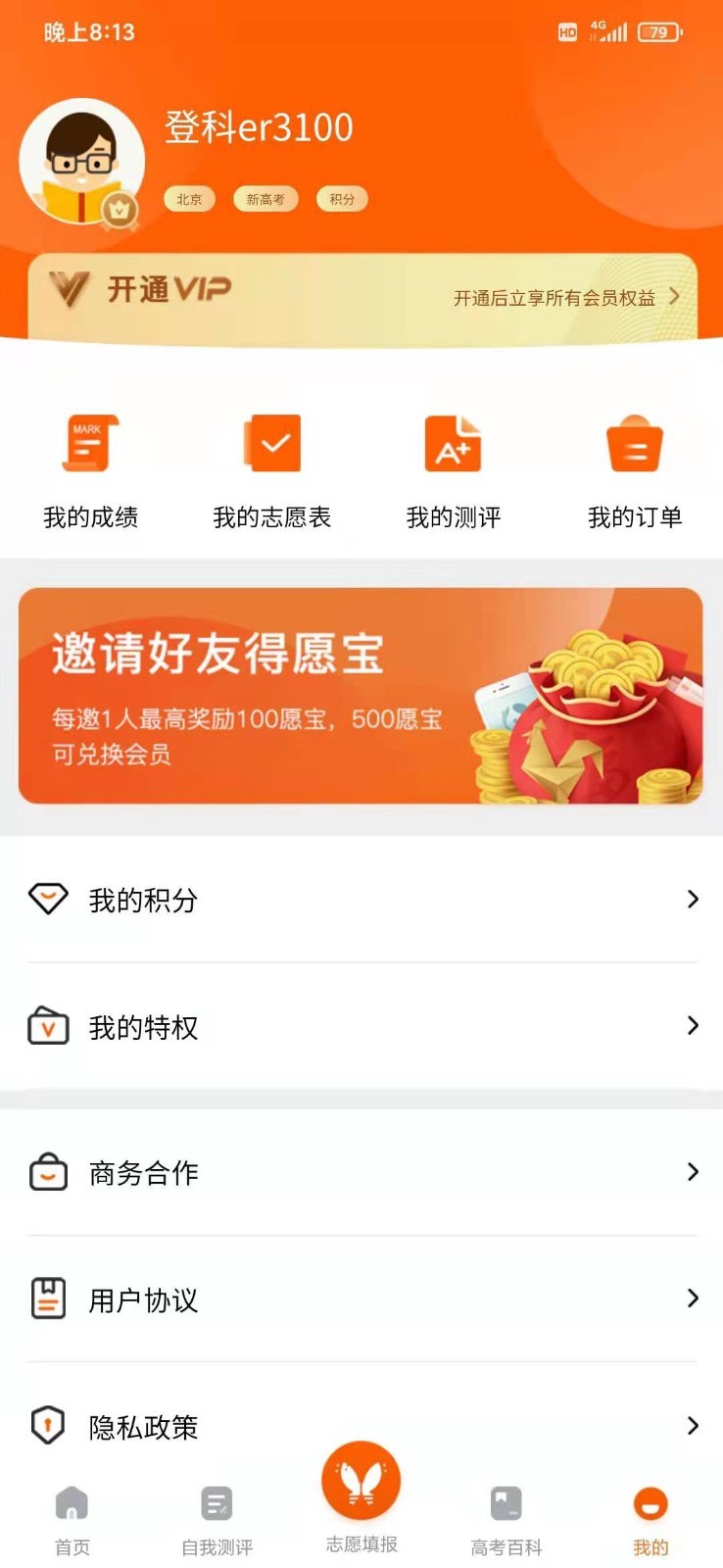723x1568 pixels.
Task: View 隐私政策
Action: [361, 1426]
